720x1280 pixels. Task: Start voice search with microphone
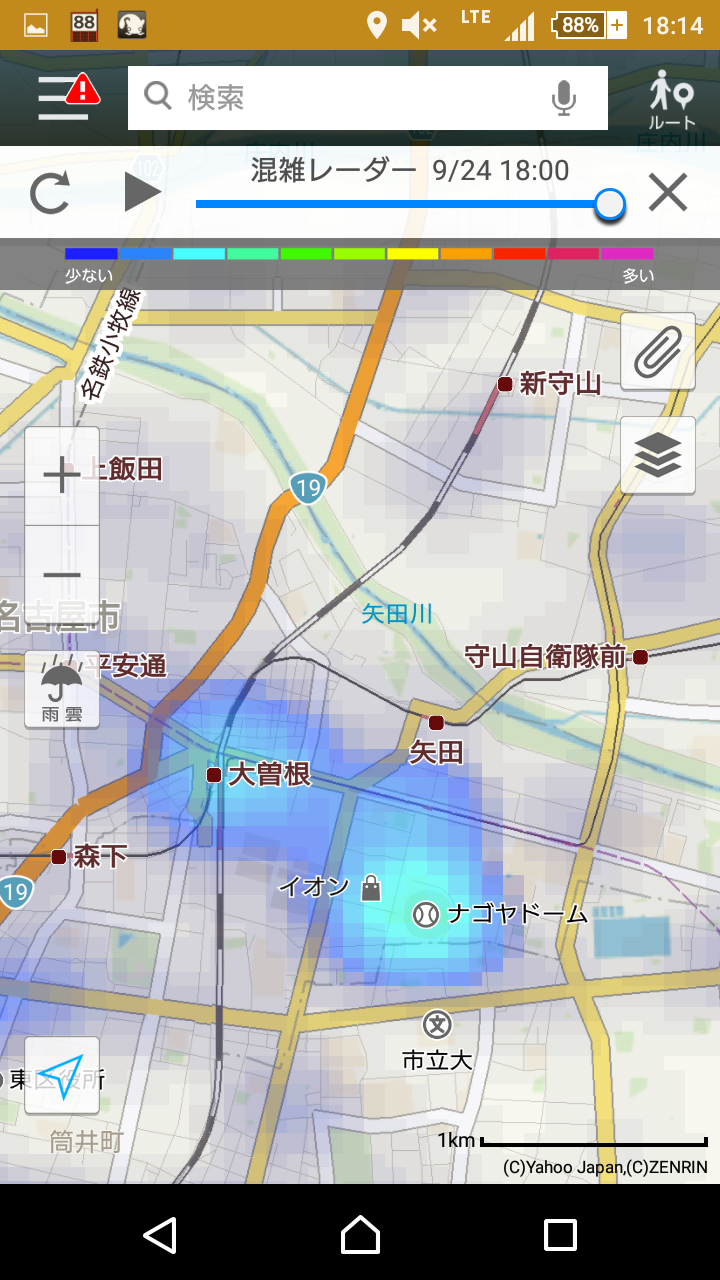pyautogui.click(x=564, y=97)
